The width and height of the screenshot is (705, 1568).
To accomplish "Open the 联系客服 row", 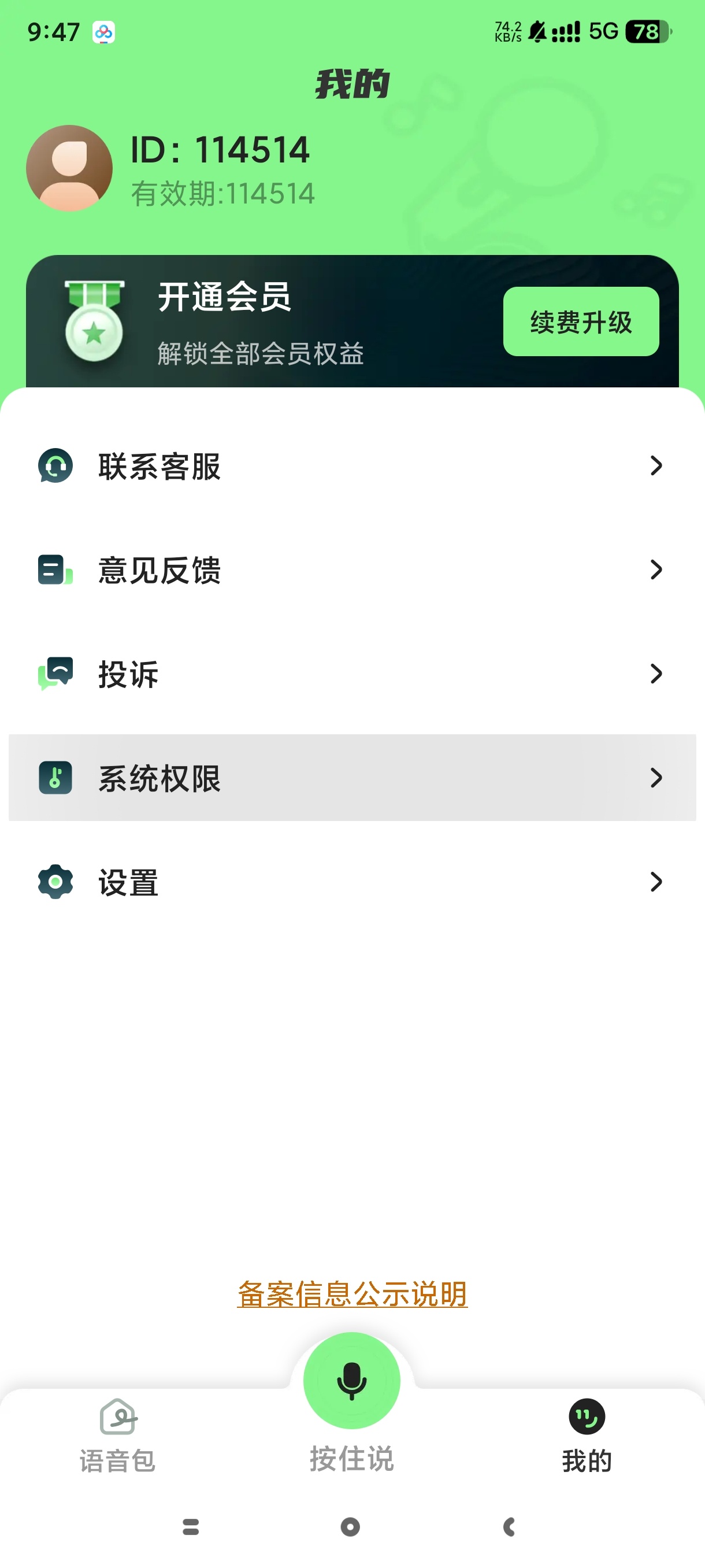I will click(x=351, y=466).
